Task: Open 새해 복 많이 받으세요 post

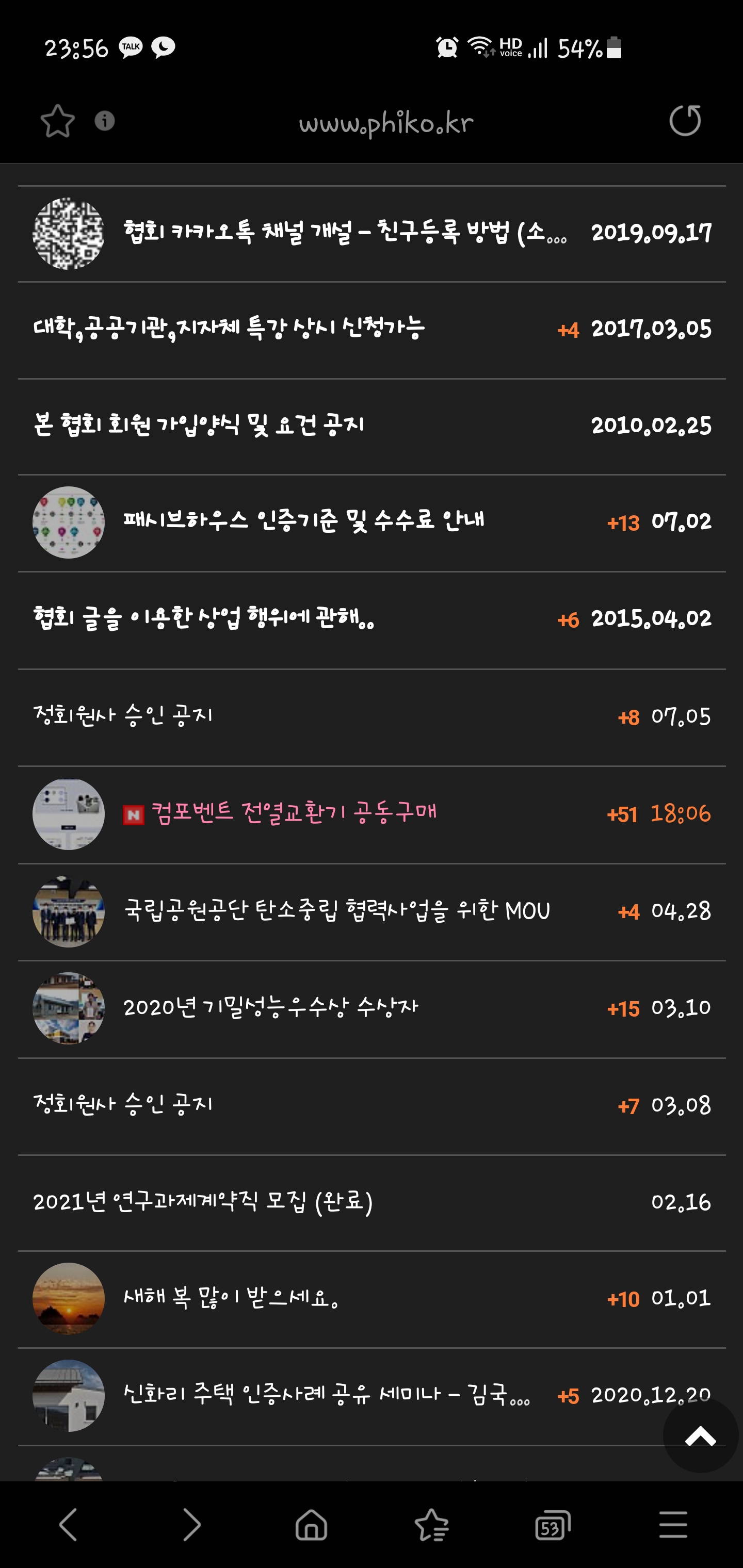Action: [x=232, y=1299]
